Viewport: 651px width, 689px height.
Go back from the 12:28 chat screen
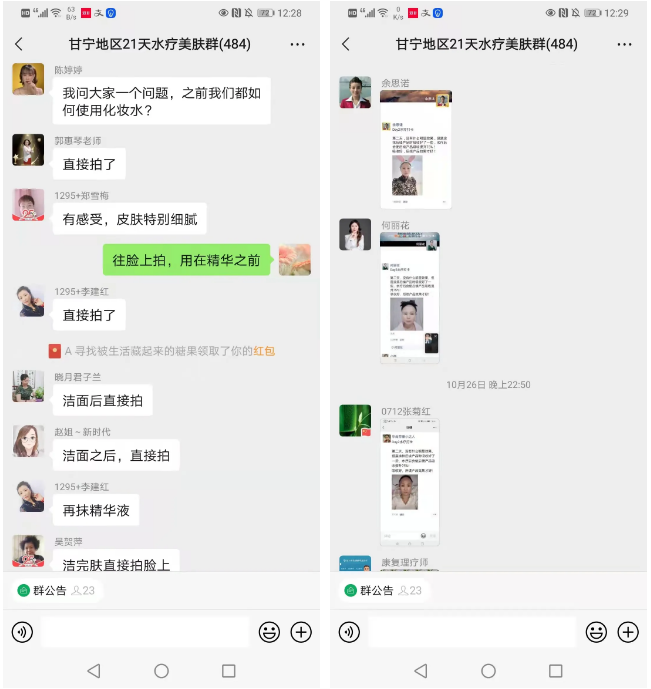pos(19,45)
